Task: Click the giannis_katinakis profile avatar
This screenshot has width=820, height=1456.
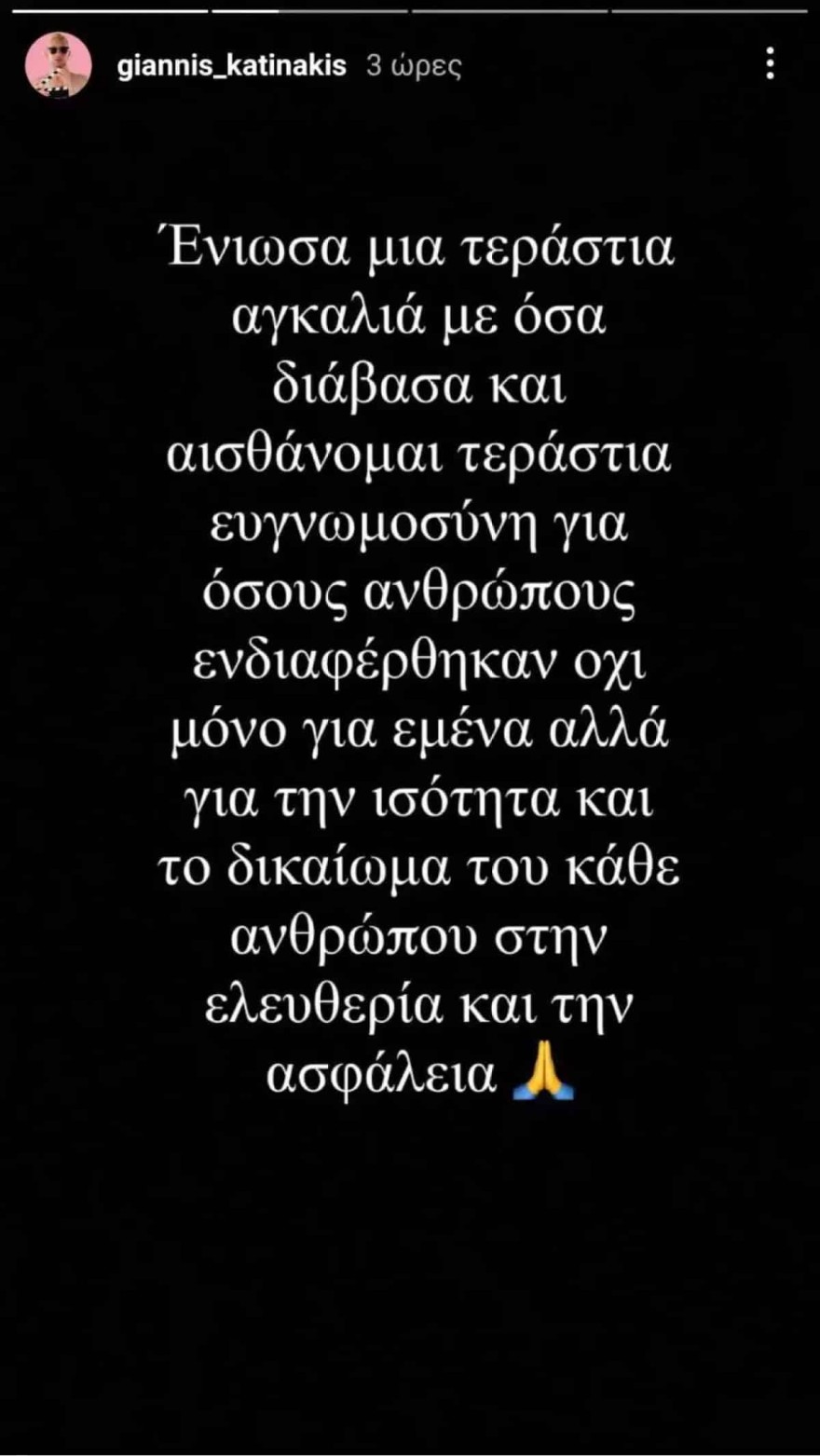Action: point(60,63)
